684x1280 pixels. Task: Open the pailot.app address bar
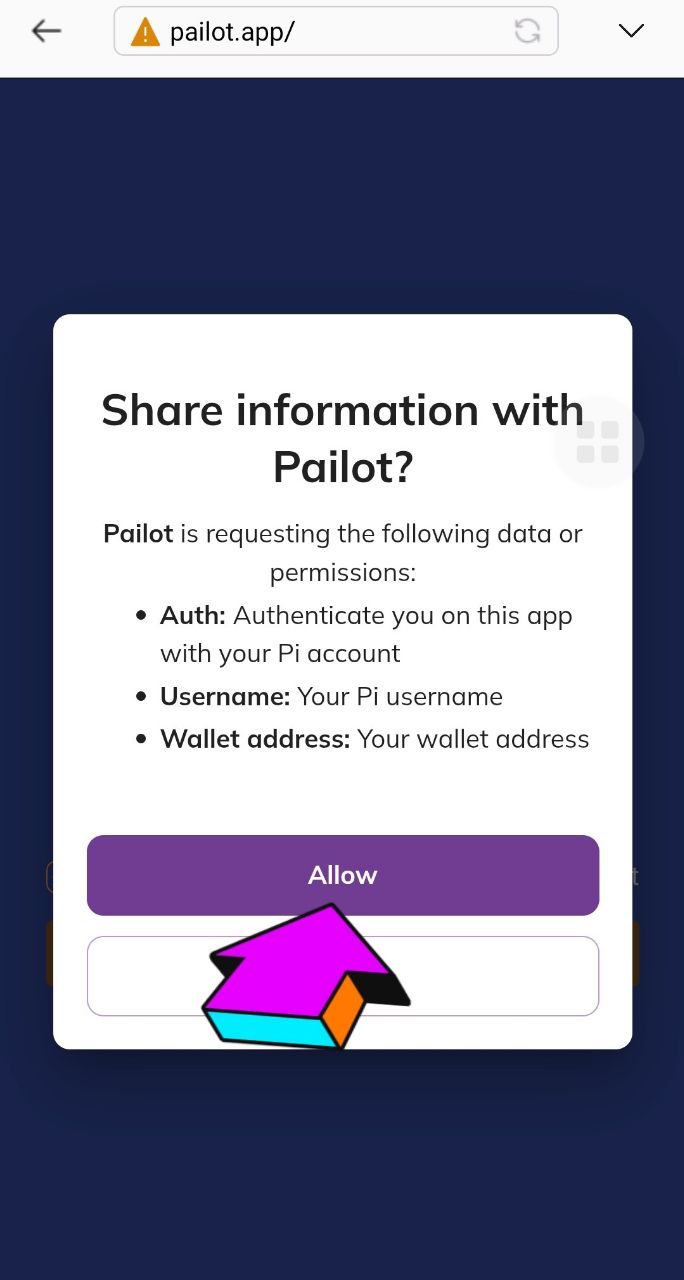point(335,31)
